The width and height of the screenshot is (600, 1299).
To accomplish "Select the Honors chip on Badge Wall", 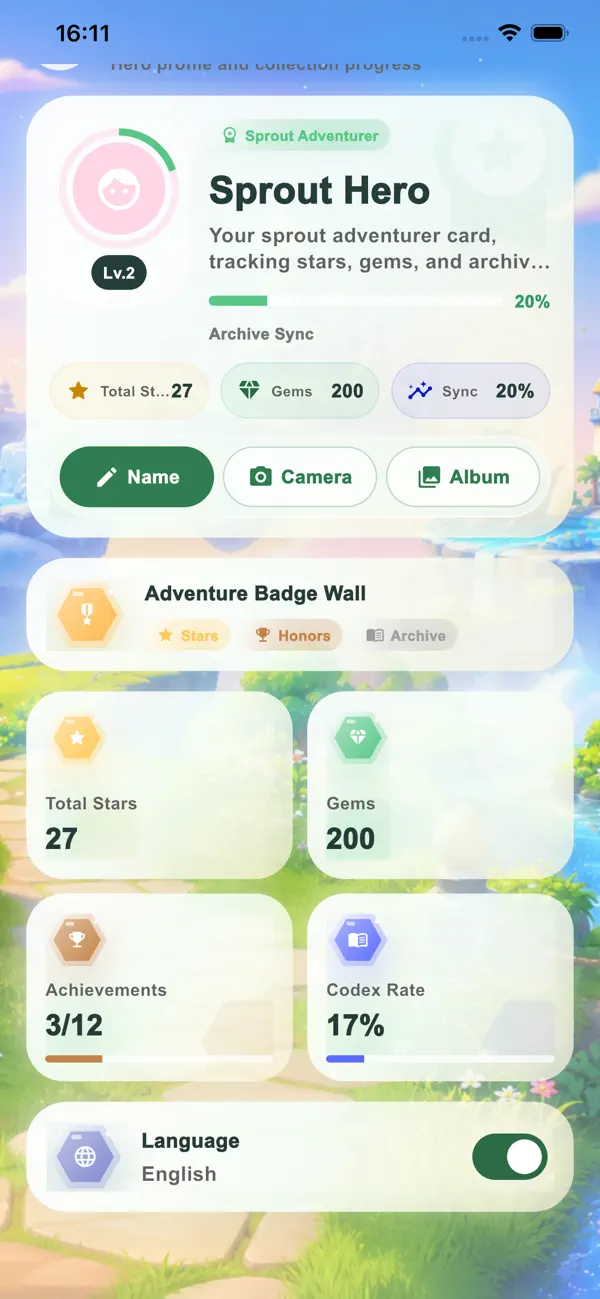I will [292, 635].
